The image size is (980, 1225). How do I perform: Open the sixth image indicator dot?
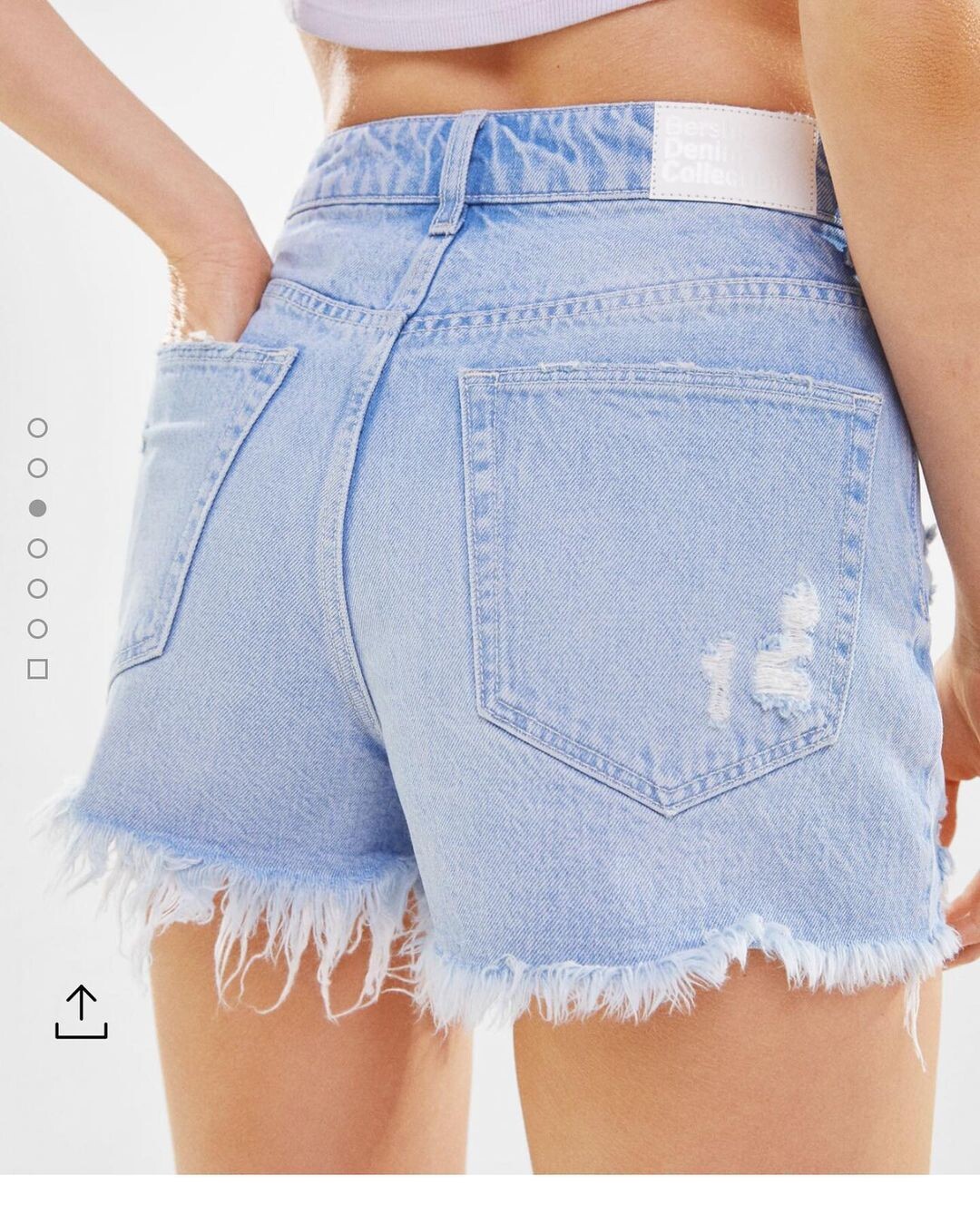tap(37, 628)
